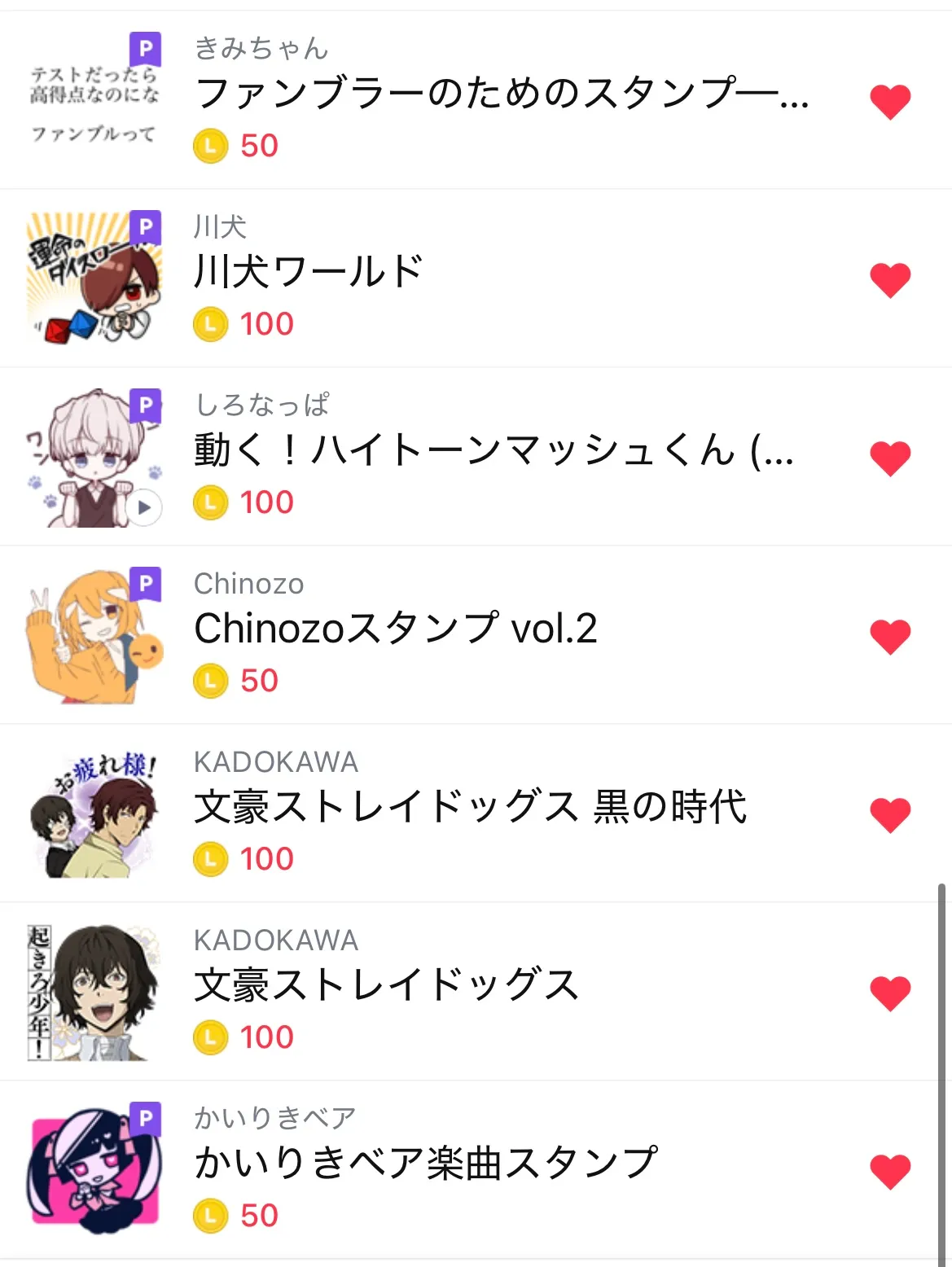Remove heart from ファンブラーのためのスタンプ
952x1267 pixels.
[890, 101]
